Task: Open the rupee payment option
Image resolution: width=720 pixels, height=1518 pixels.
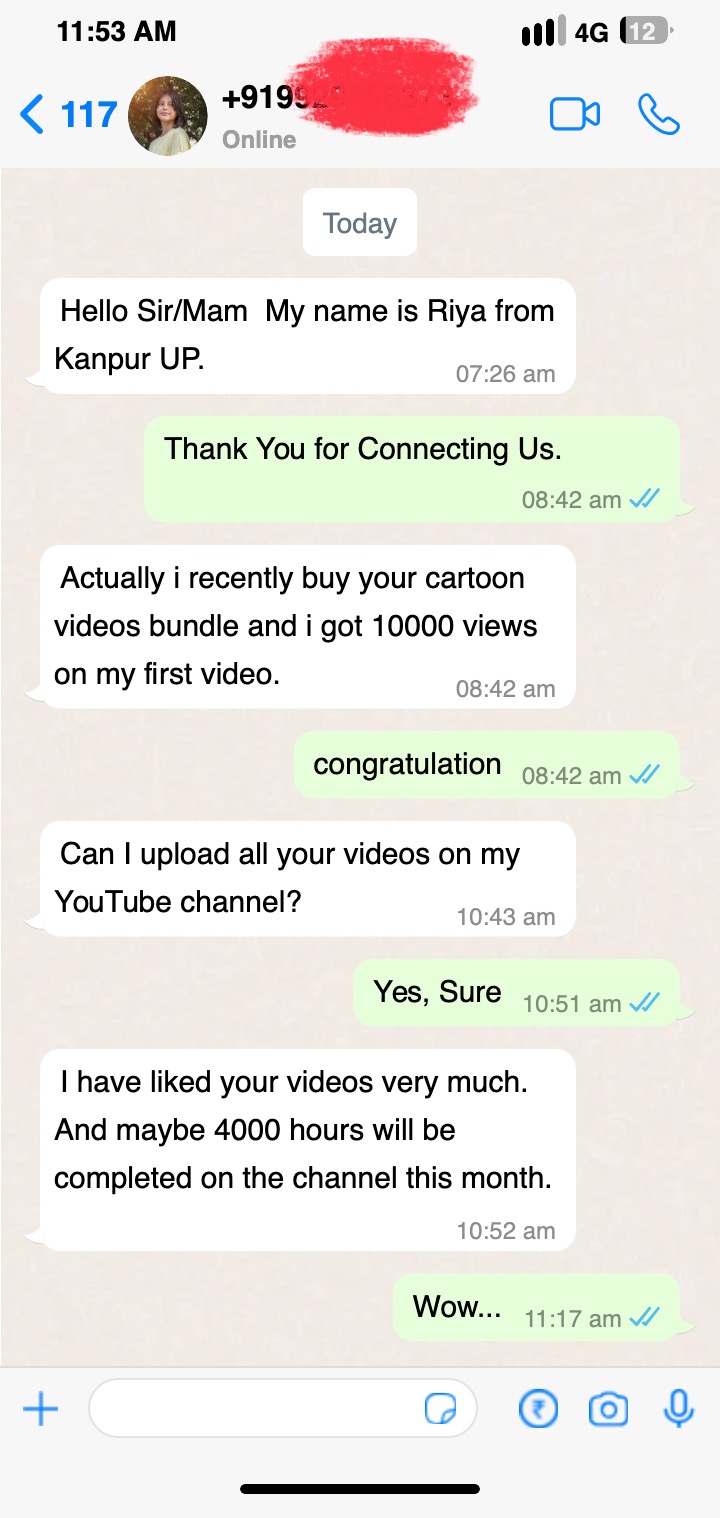Action: coord(538,1410)
